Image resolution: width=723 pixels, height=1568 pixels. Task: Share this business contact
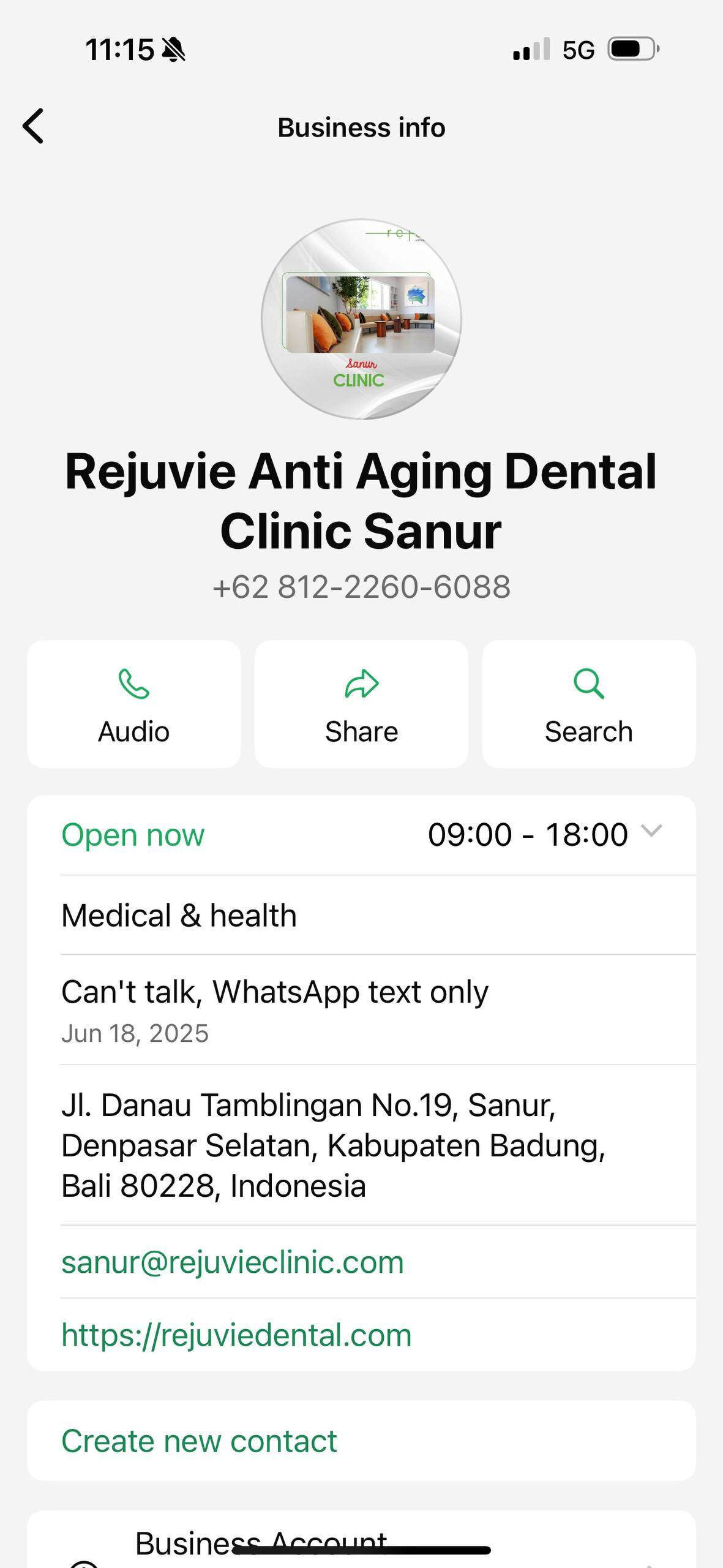[x=361, y=704]
